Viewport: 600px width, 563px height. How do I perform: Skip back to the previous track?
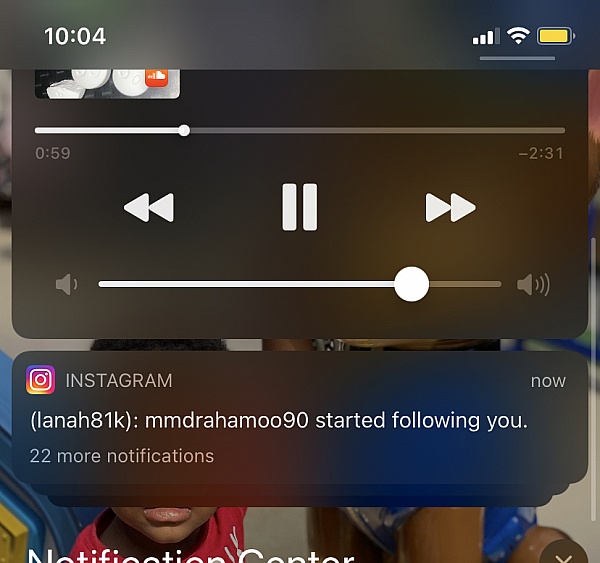tap(149, 208)
